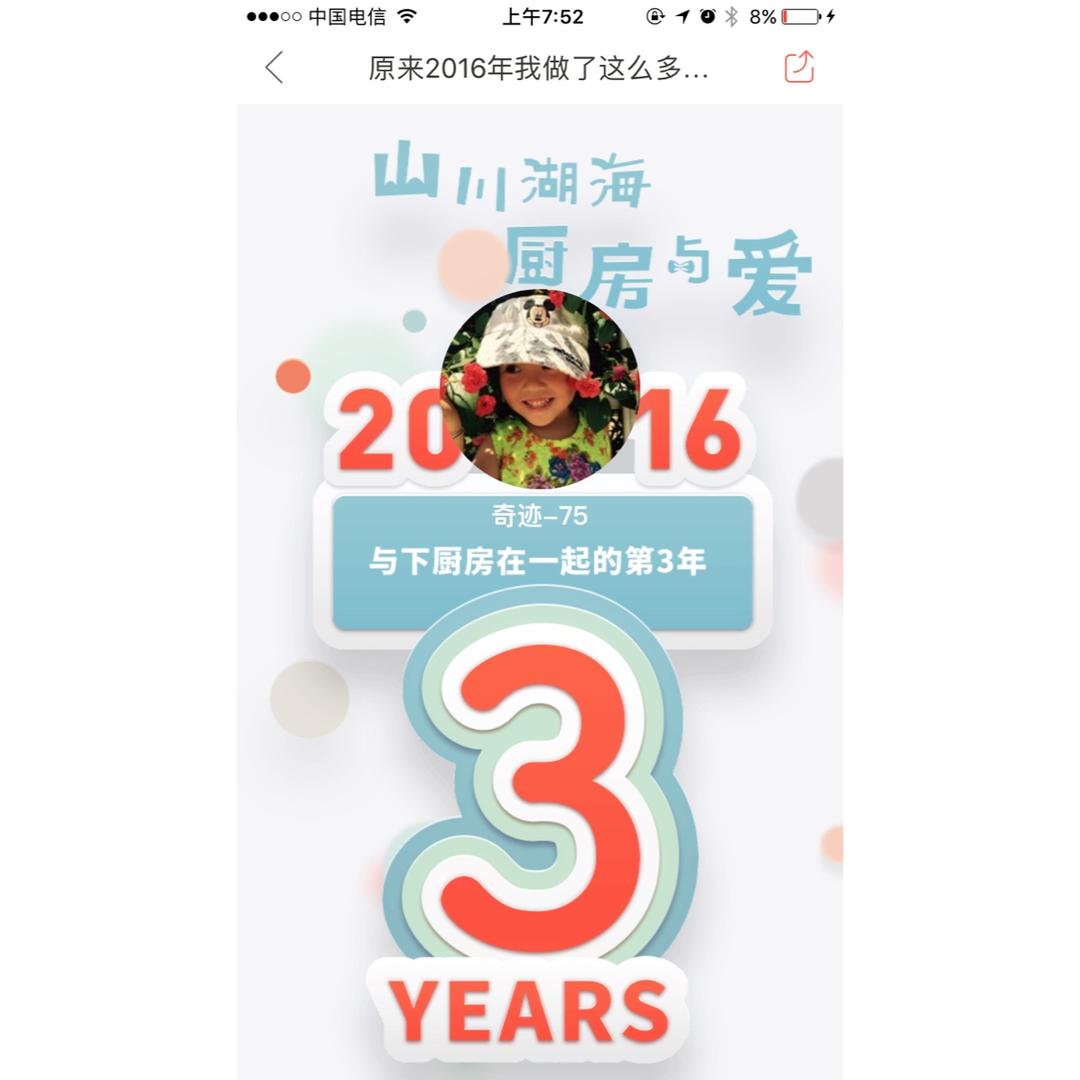The height and width of the screenshot is (1080, 1080).
Task: Share this 2016 summary page
Action: click(x=800, y=67)
